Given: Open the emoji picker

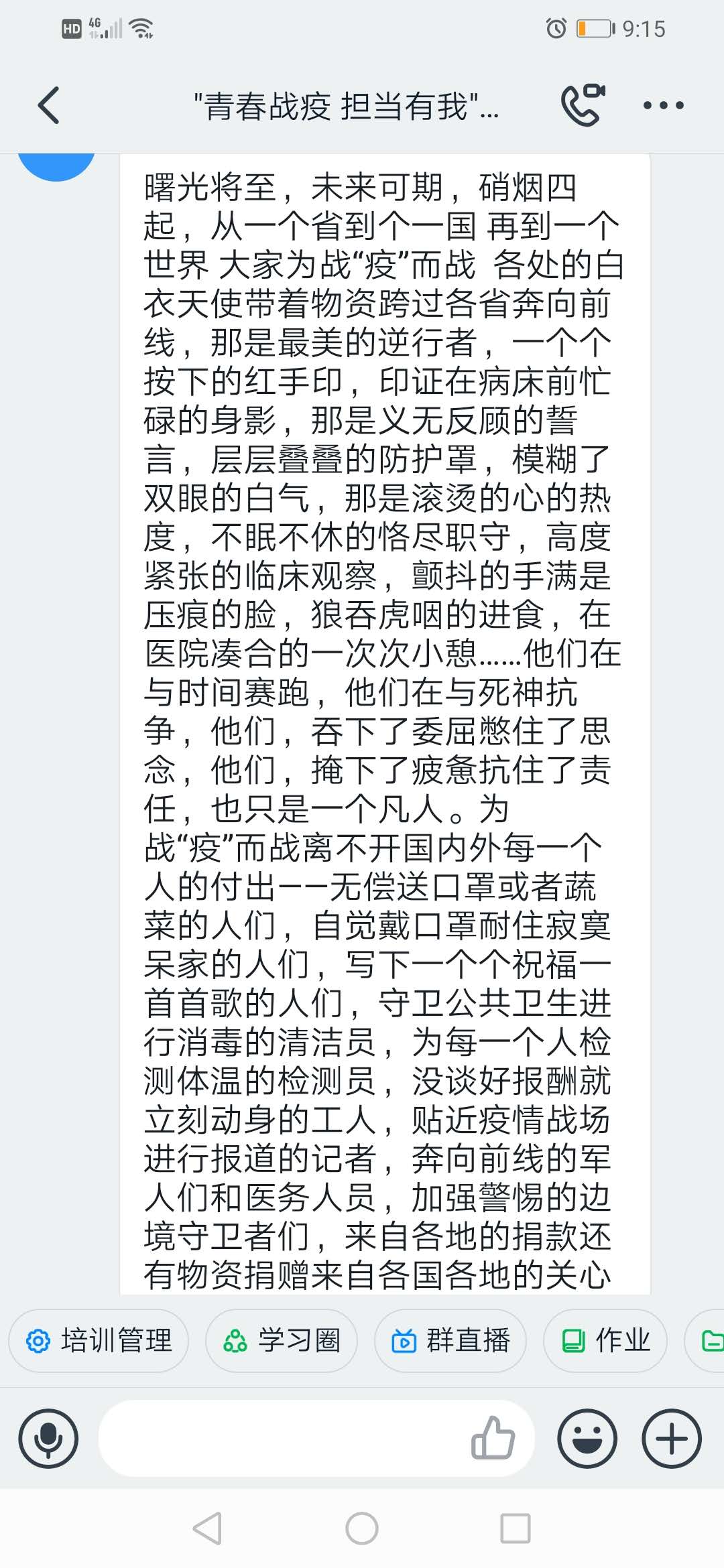Looking at the screenshot, I should coord(587,1439).
